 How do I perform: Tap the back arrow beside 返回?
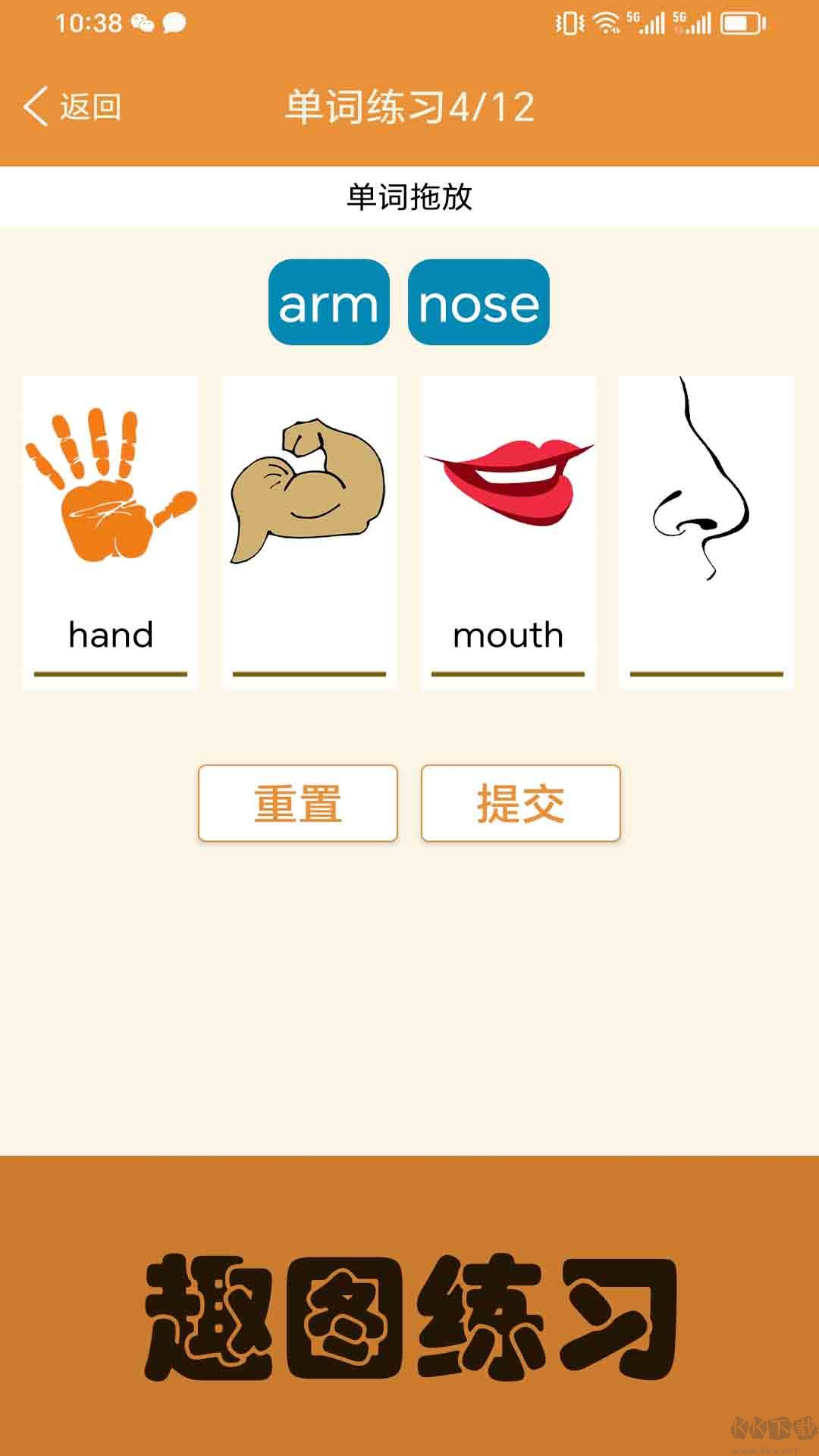point(36,105)
